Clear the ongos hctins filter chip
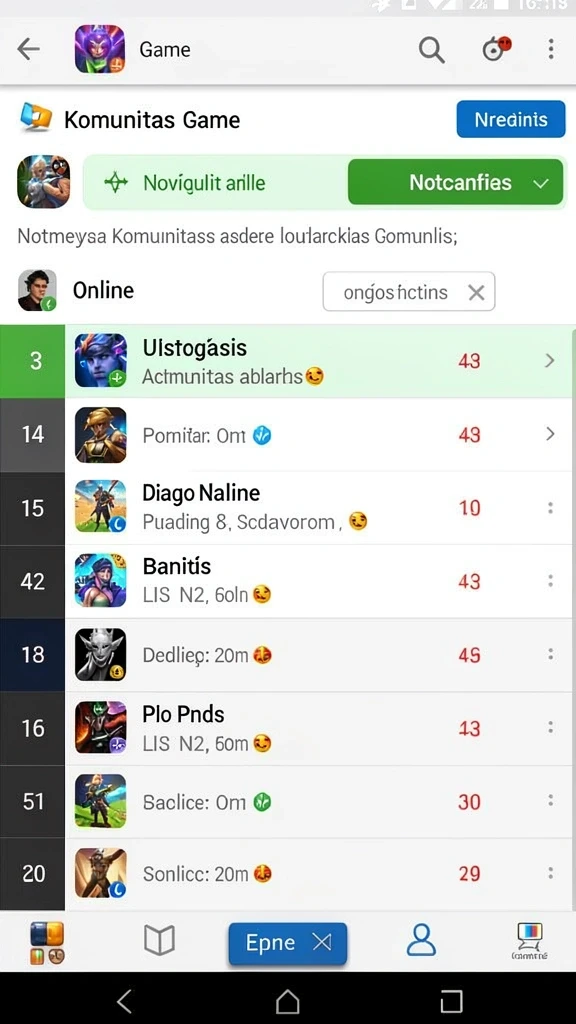Viewport: 576px width, 1024px height. pos(477,293)
